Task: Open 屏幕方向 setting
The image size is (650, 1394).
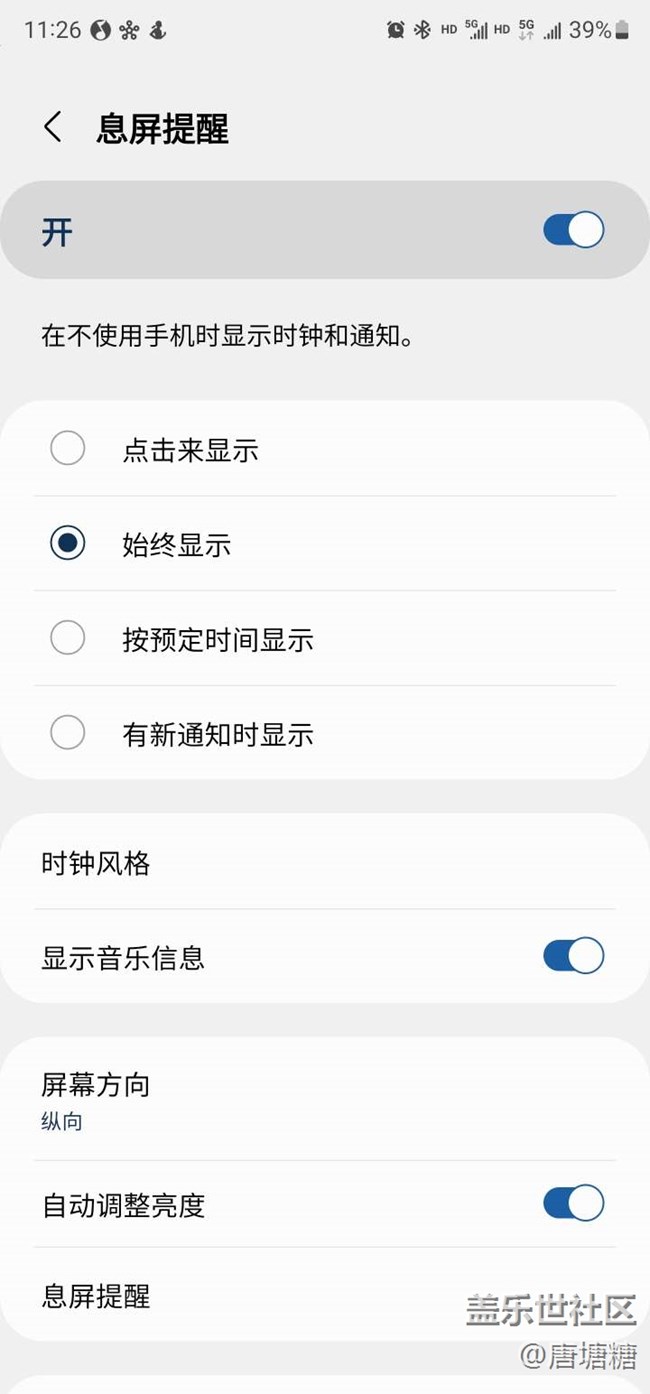Action: [x=325, y=1100]
